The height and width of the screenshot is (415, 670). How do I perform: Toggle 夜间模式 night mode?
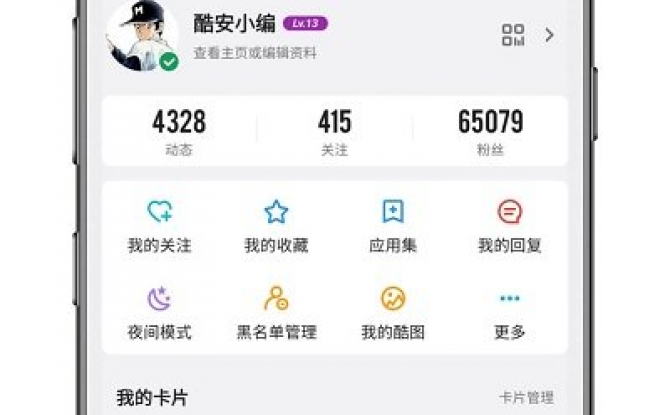click(159, 312)
